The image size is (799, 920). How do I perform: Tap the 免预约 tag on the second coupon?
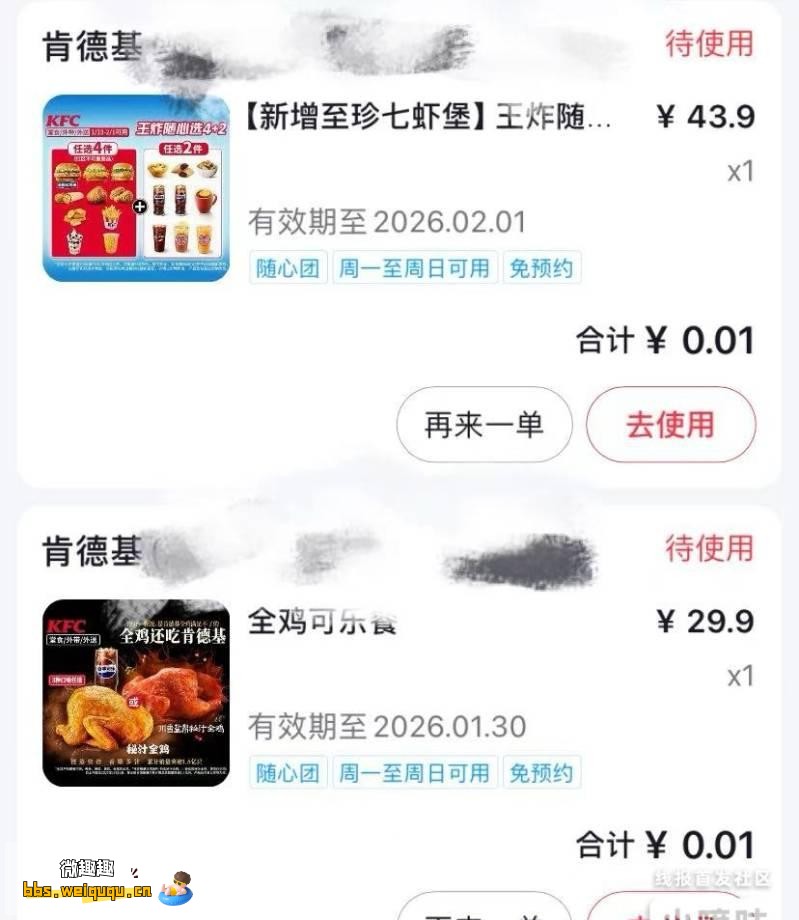tap(541, 771)
